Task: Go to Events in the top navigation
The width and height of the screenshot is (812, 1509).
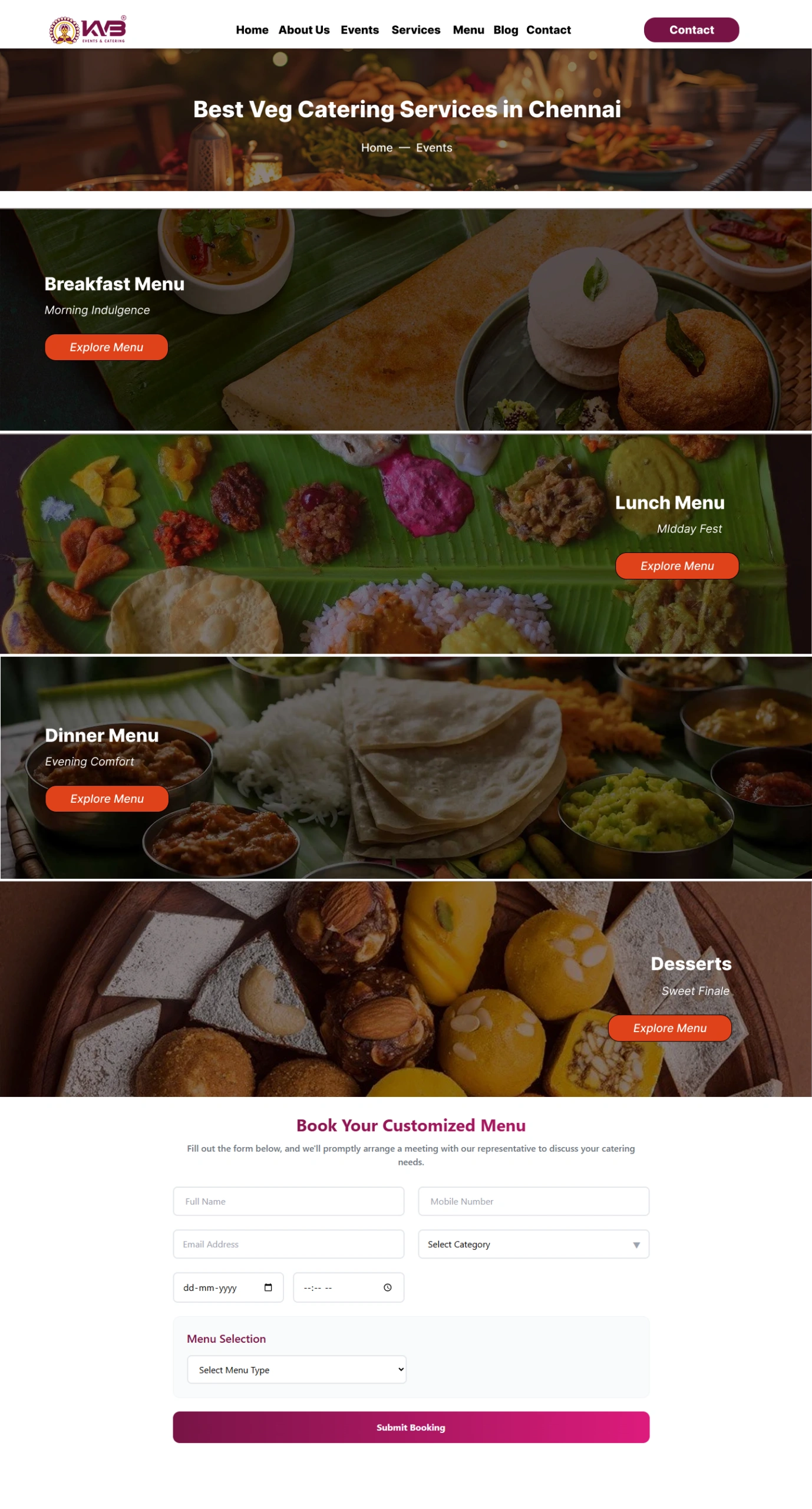Action: click(359, 30)
